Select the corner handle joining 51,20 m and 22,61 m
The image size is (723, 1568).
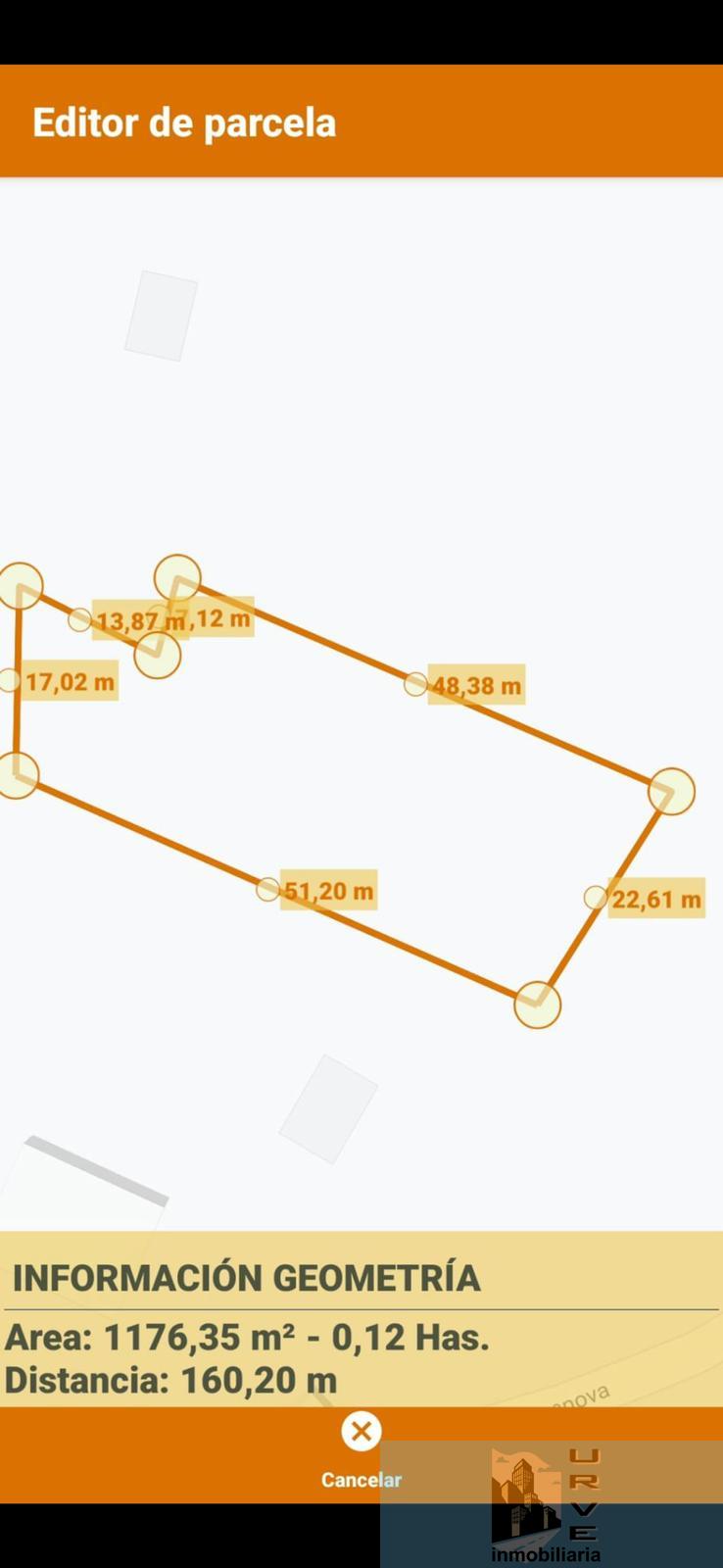pos(537,1004)
